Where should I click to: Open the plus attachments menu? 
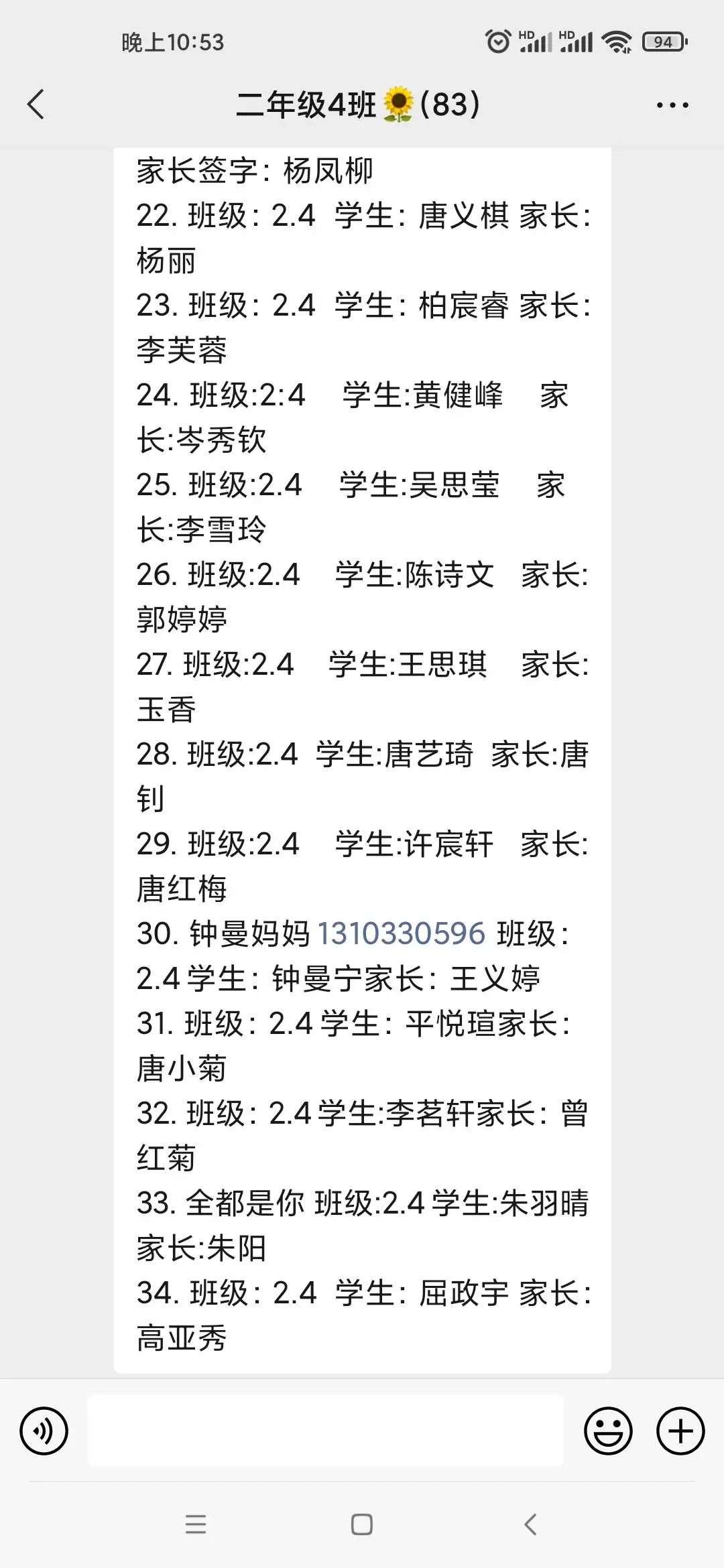(x=680, y=1431)
